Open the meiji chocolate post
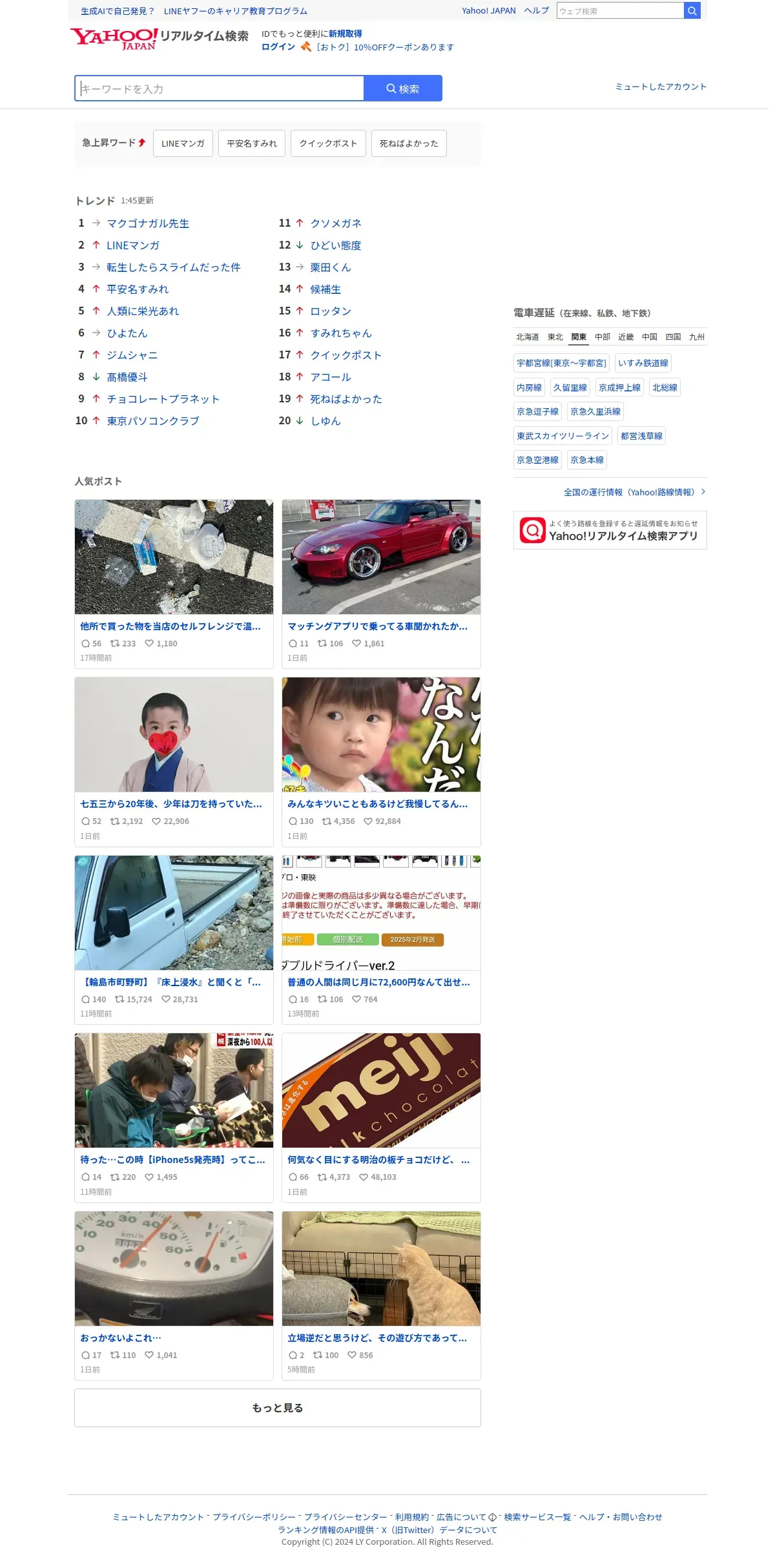 [381, 1117]
